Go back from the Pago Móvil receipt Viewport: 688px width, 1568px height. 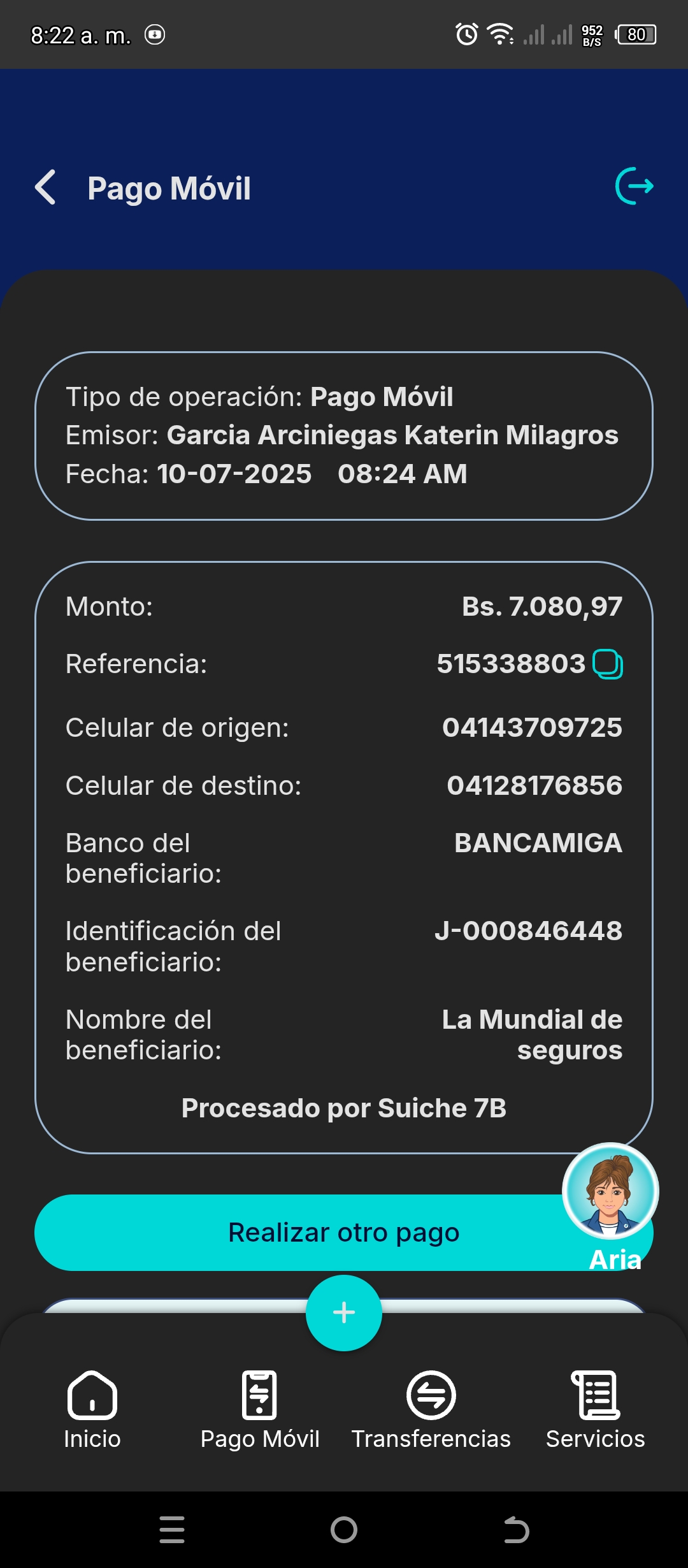click(46, 187)
